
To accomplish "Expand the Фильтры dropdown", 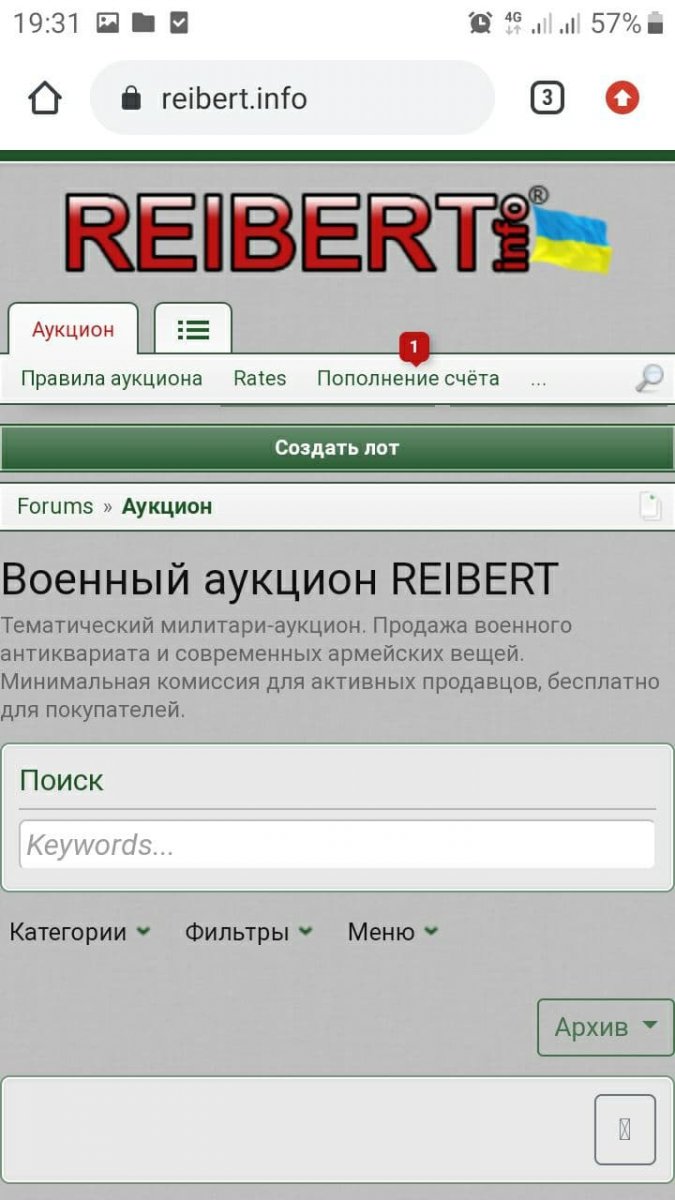I will [249, 932].
